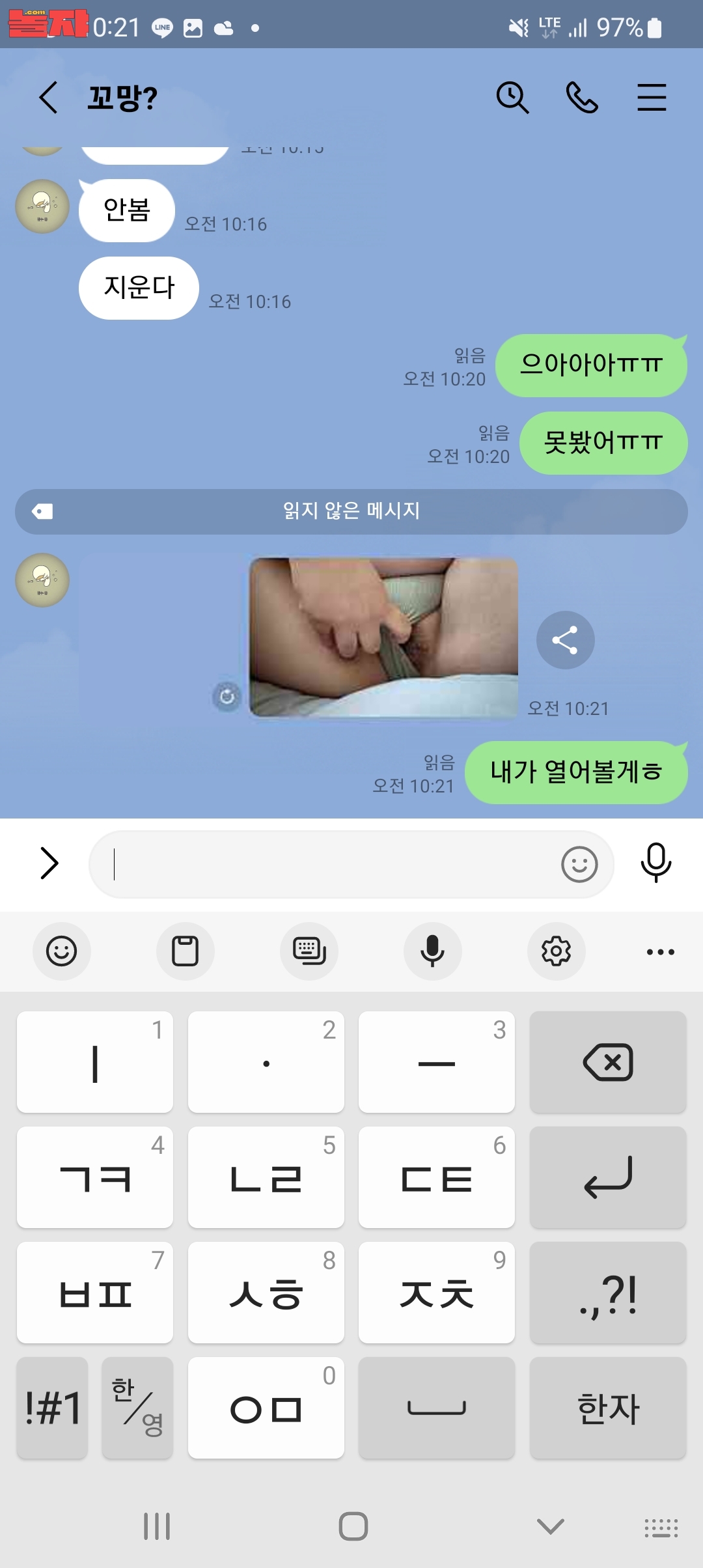The width and height of the screenshot is (703, 1568).
Task: Expand the attachment options arrow
Action: tap(49, 863)
